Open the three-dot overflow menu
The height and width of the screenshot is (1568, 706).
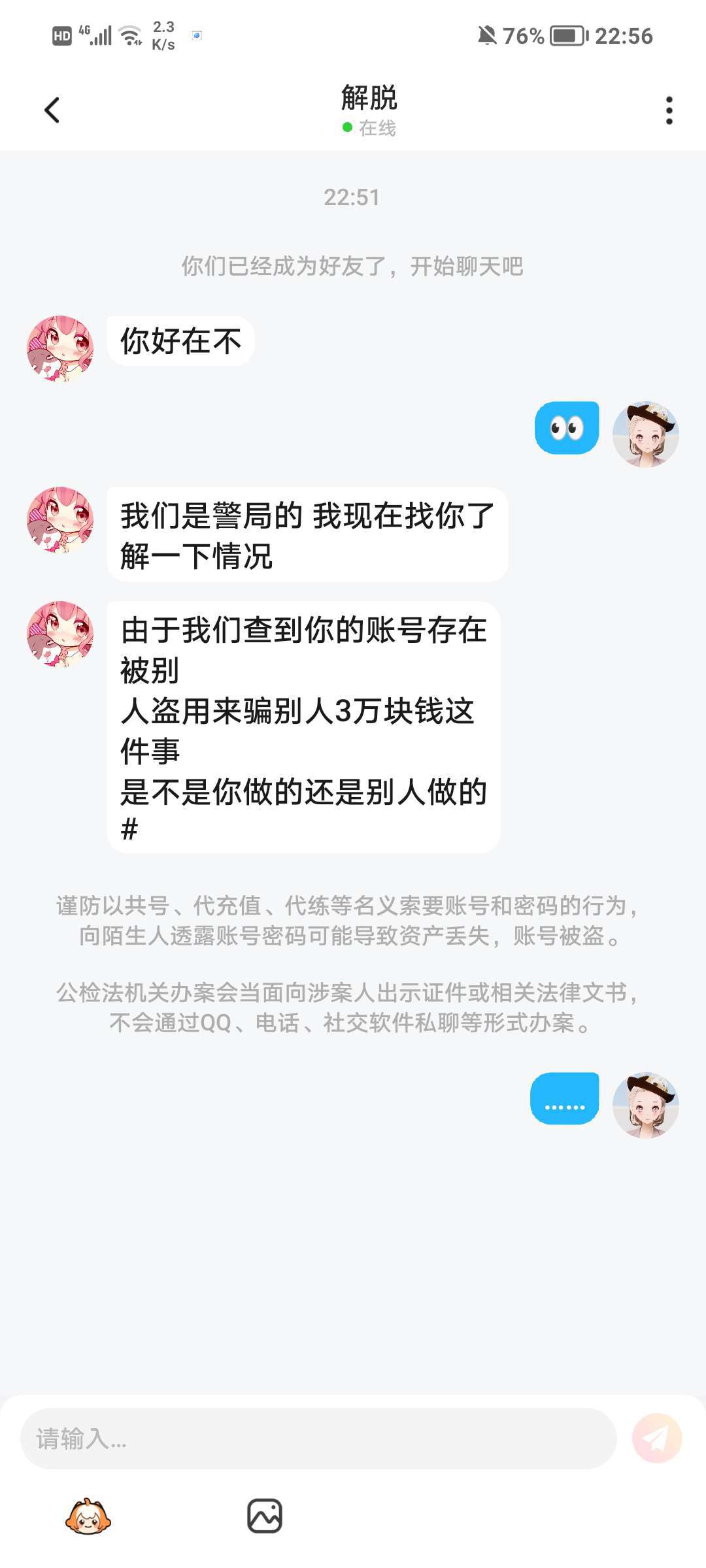tap(669, 110)
